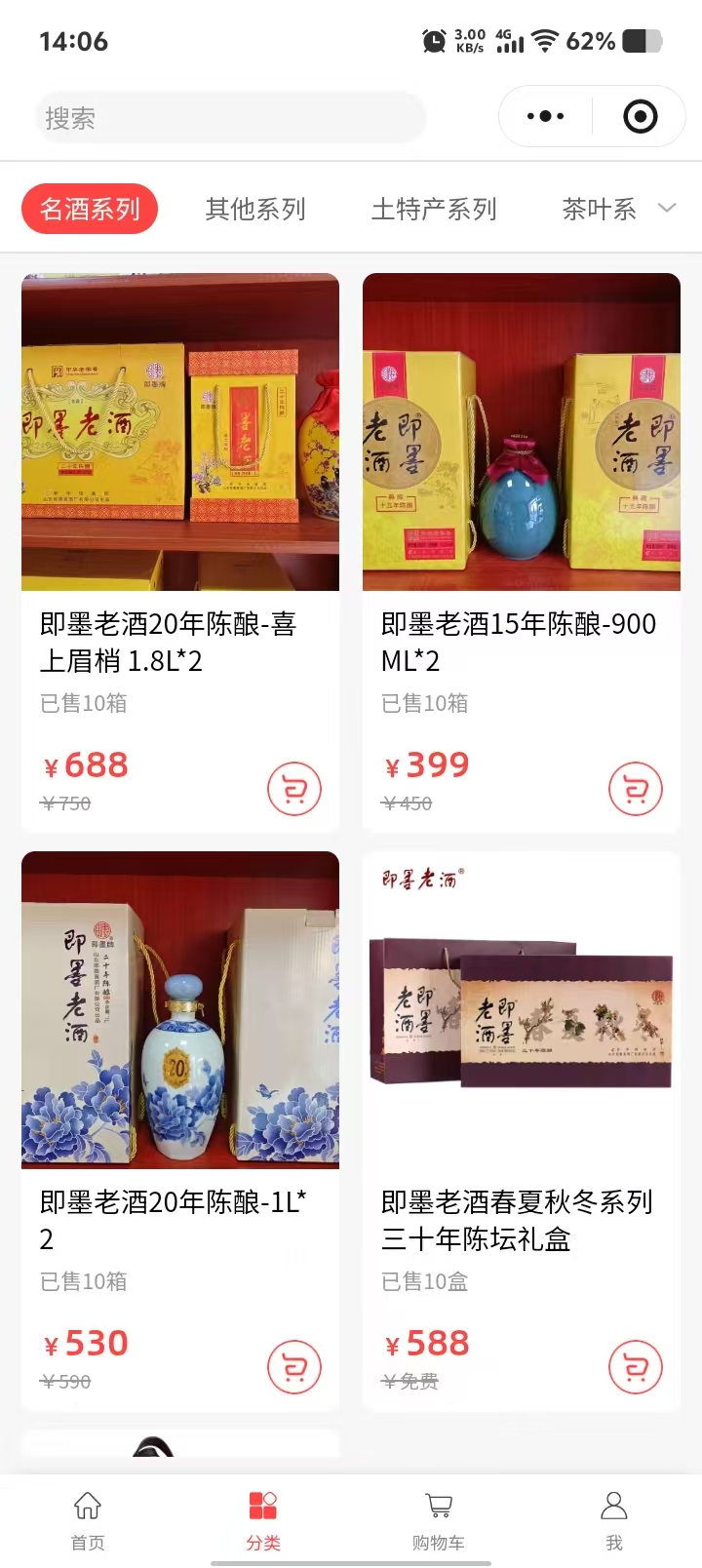Add the ¥688 喜上眉梢 item to cart

pyautogui.click(x=294, y=789)
